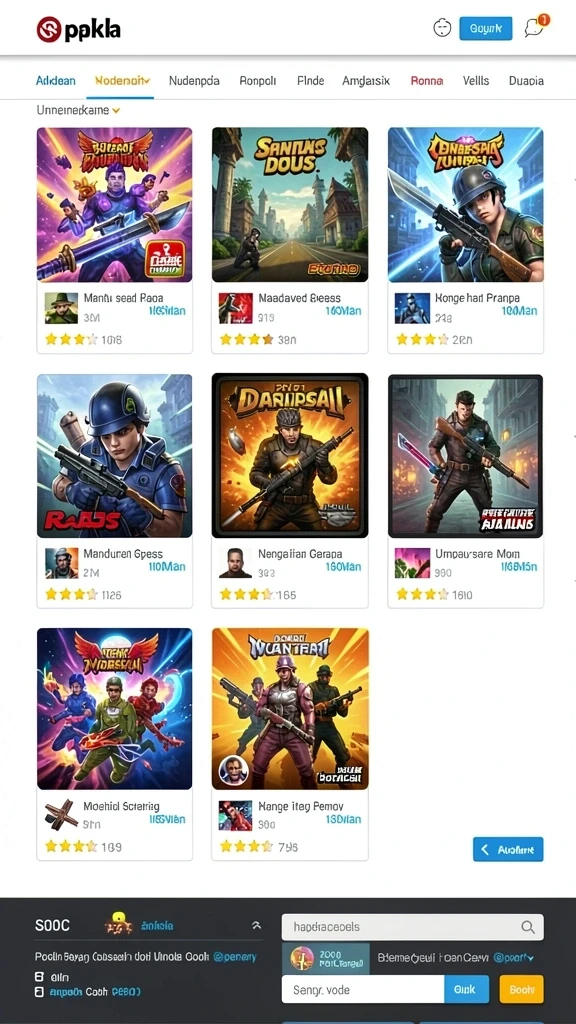The height and width of the screenshot is (1024, 576).
Task: Open the Moehicl Sceraing game card
Action: [114, 744]
